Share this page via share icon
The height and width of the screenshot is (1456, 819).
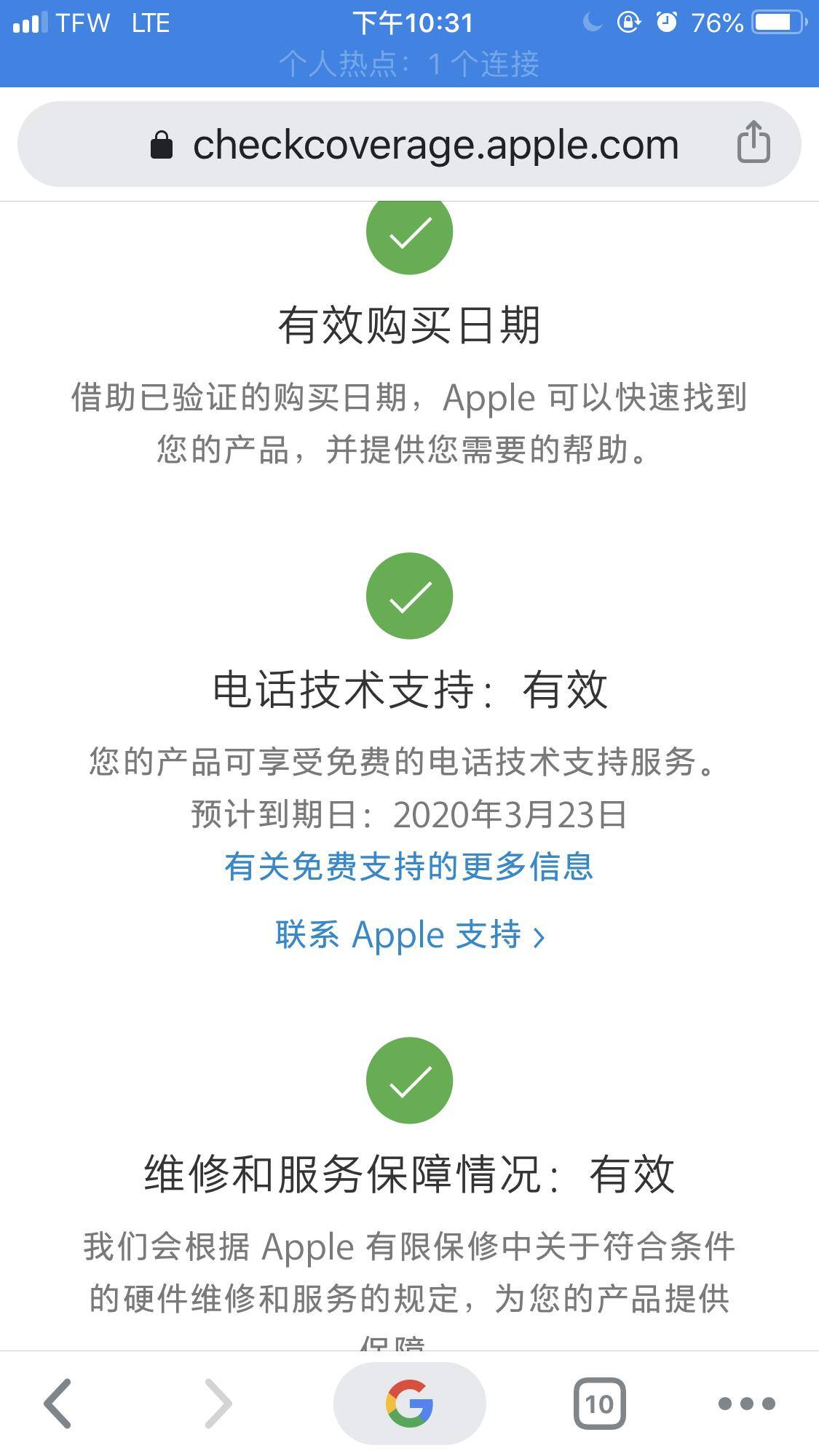[753, 143]
